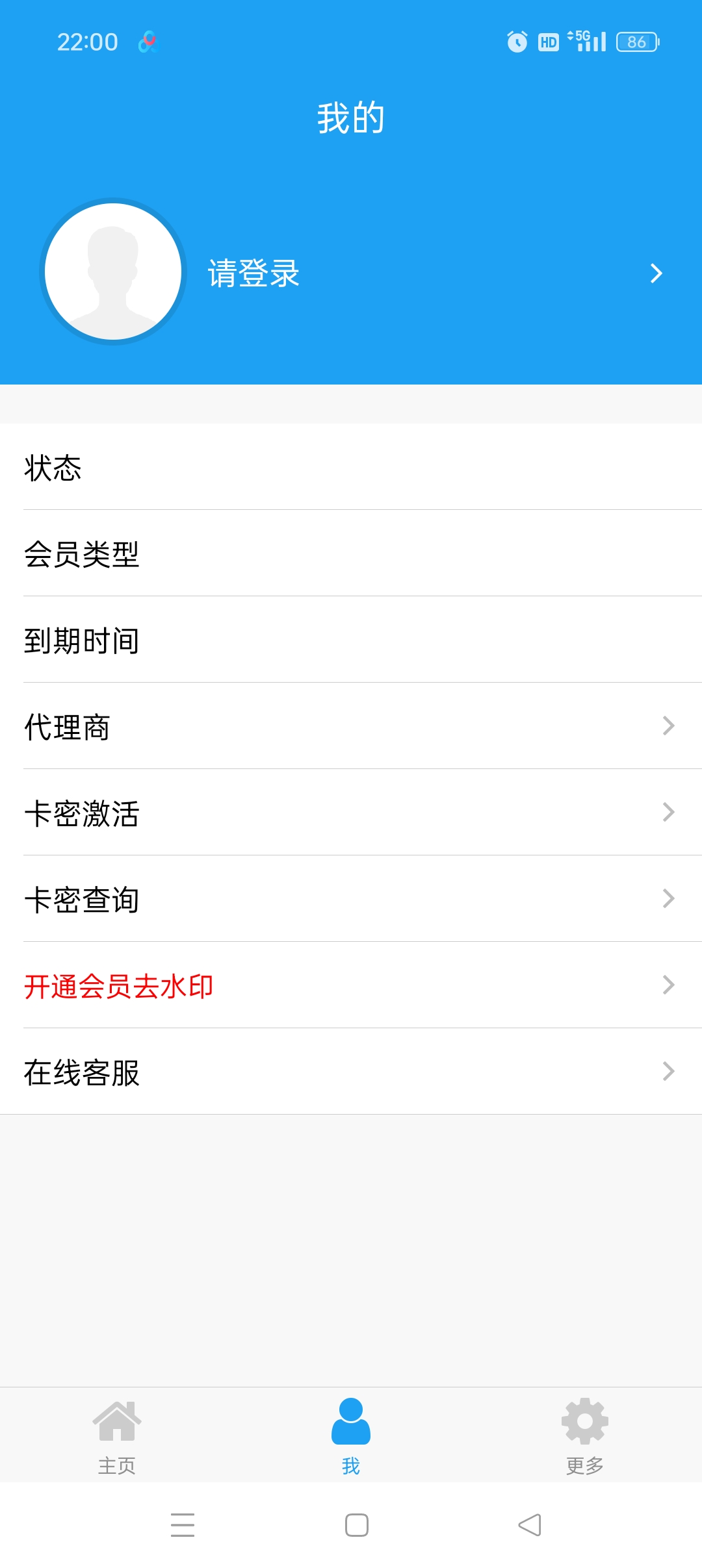The width and height of the screenshot is (702, 1568).
Task: Open 卡密激活 to activate a card key
Action: [x=351, y=813]
